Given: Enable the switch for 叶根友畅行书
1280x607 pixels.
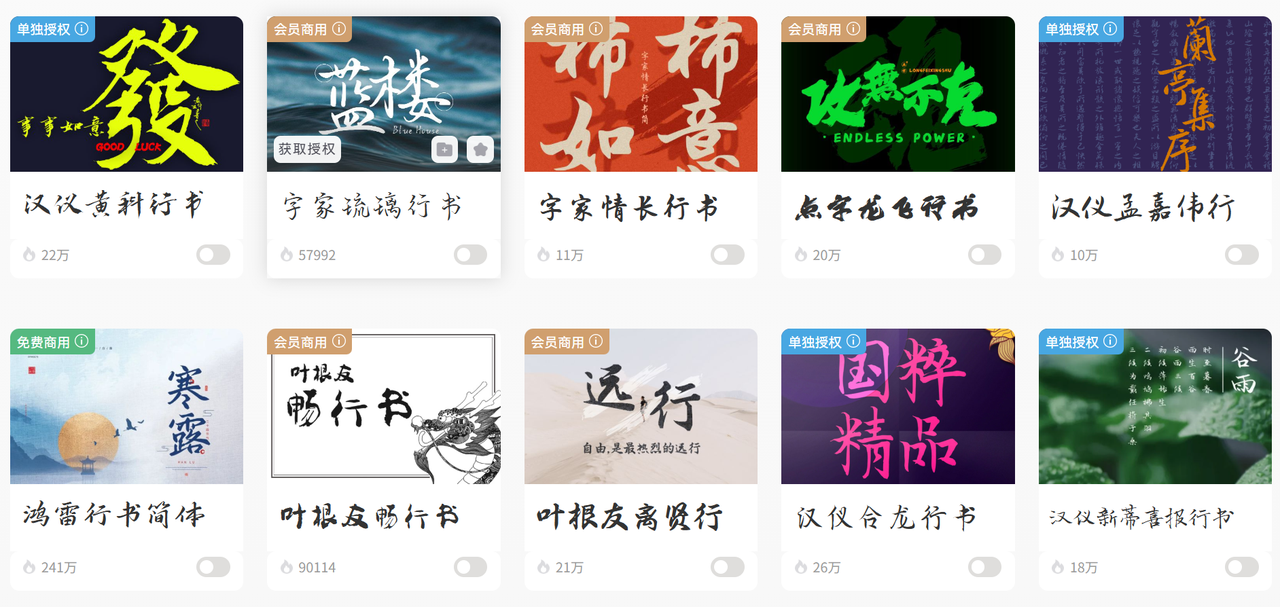Looking at the screenshot, I should point(470,567).
